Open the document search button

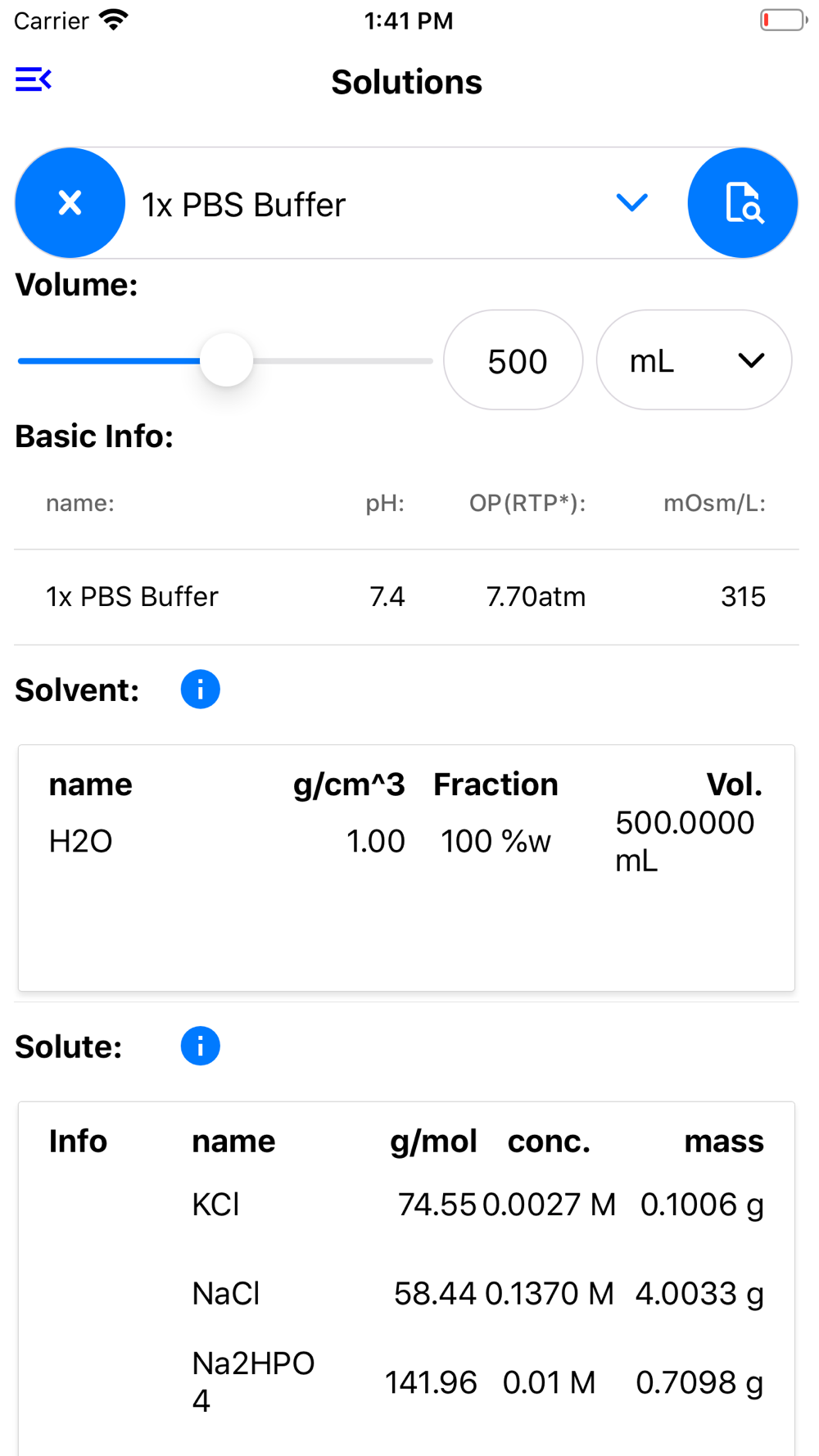(743, 203)
